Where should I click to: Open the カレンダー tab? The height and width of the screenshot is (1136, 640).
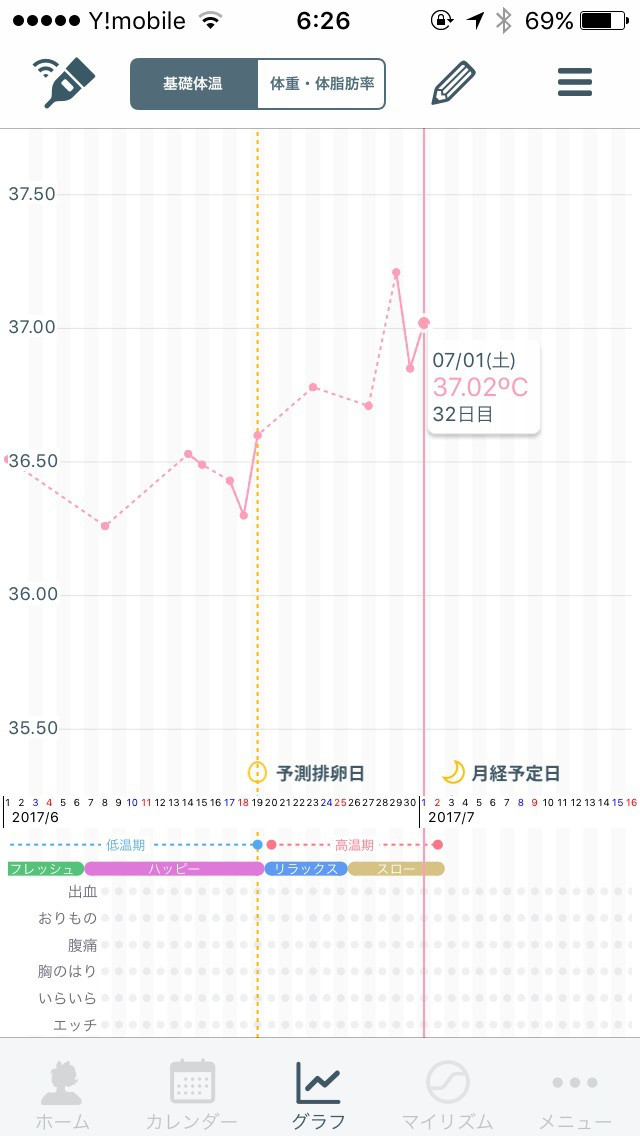(x=191, y=1095)
